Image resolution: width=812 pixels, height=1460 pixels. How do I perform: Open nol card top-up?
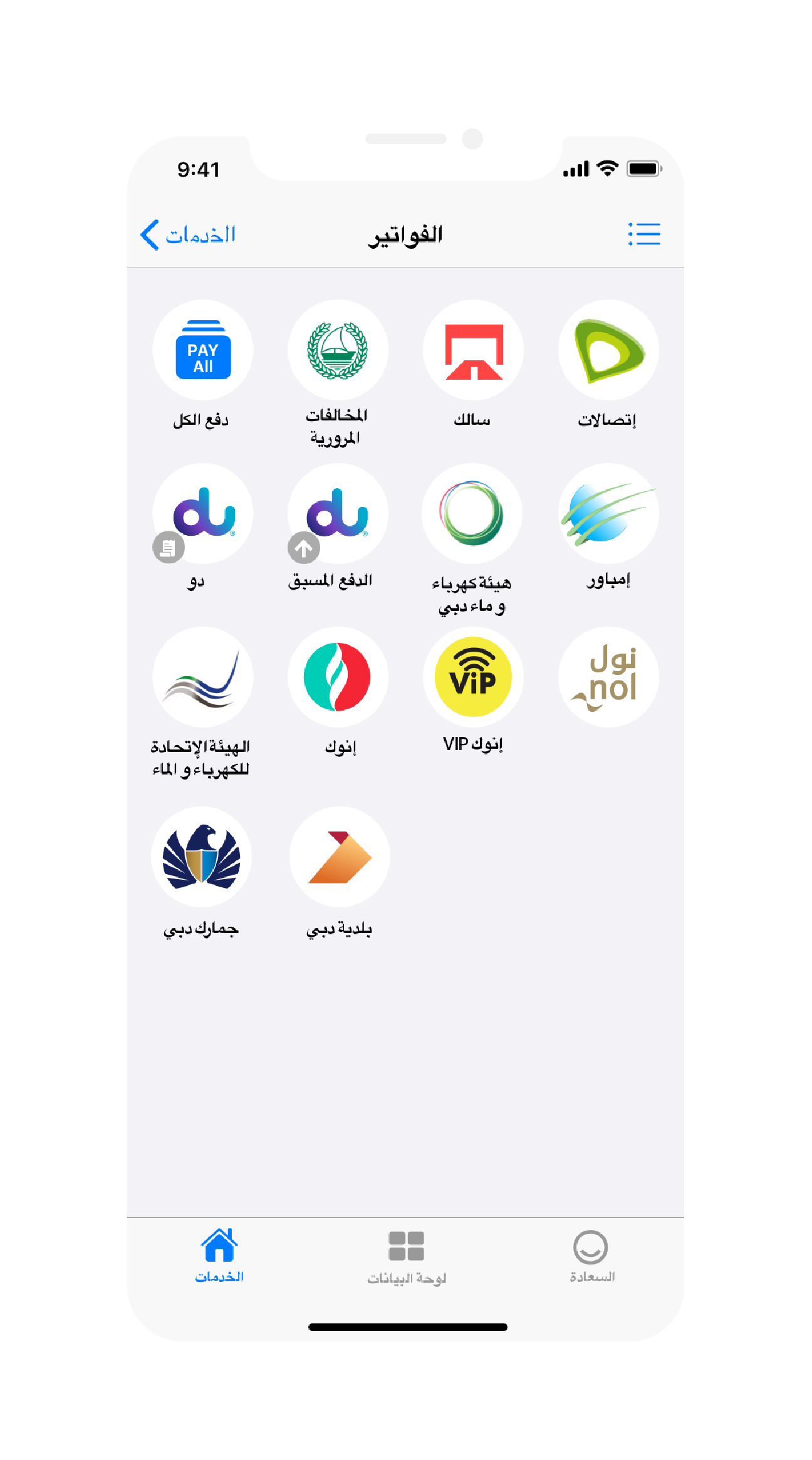coord(608,677)
